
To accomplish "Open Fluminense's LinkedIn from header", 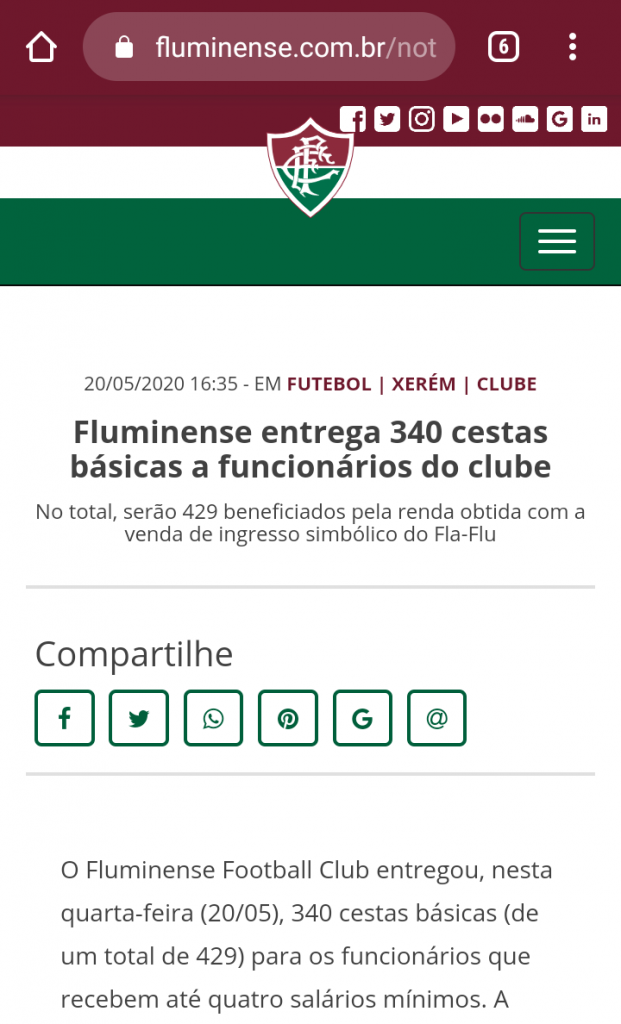I will pos(594,120).
